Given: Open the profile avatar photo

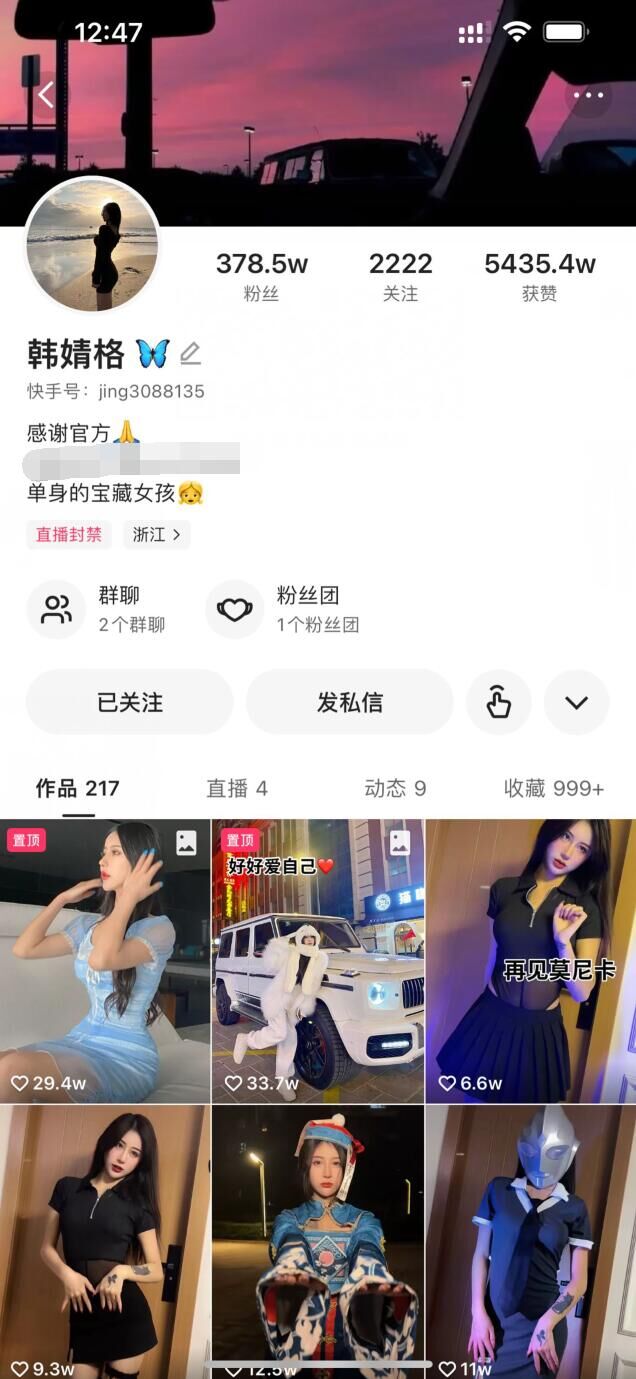Looking at the screenshot, I should click(92, 245).
